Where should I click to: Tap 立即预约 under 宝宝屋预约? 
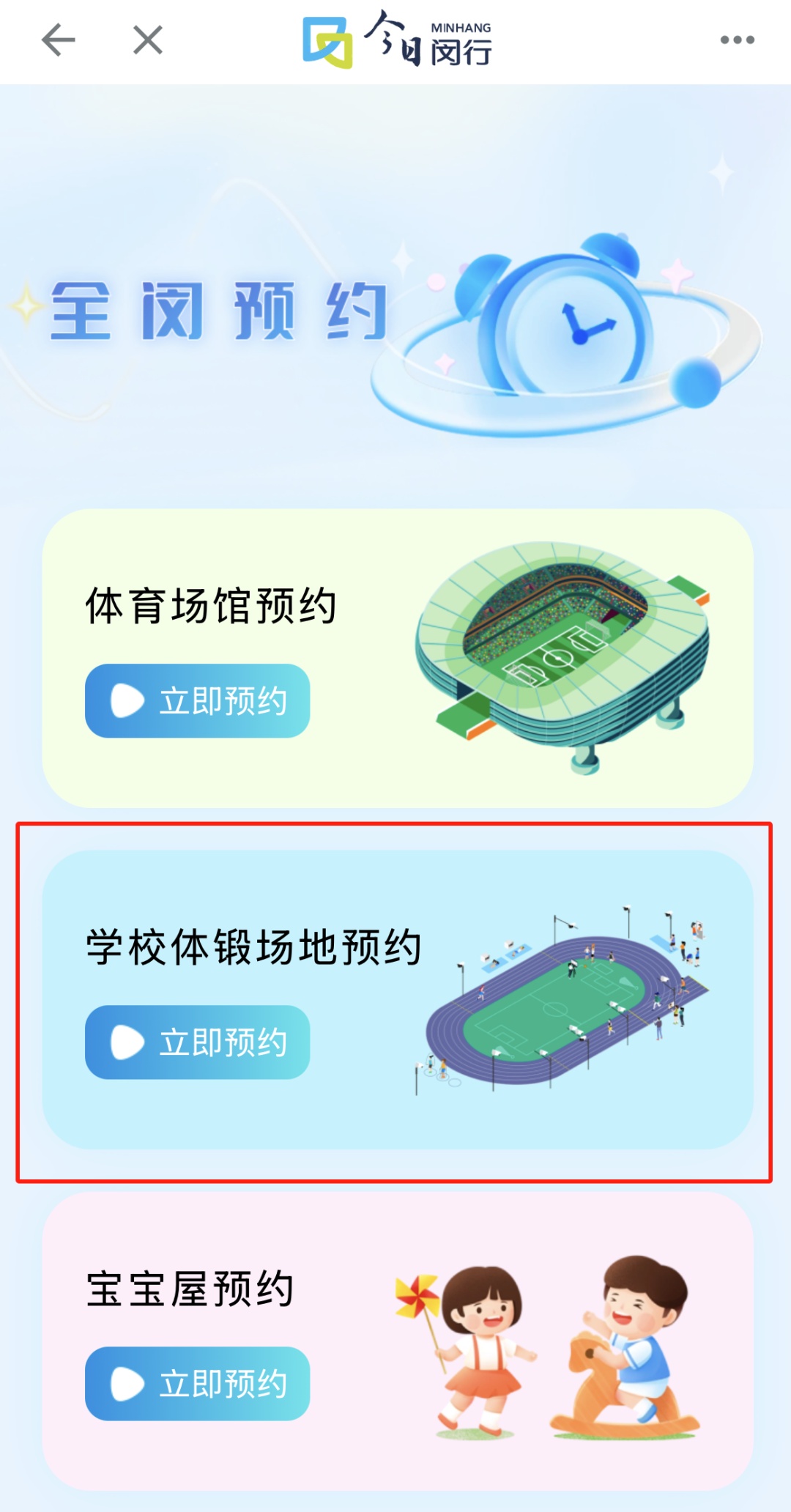click(197, 1384)
